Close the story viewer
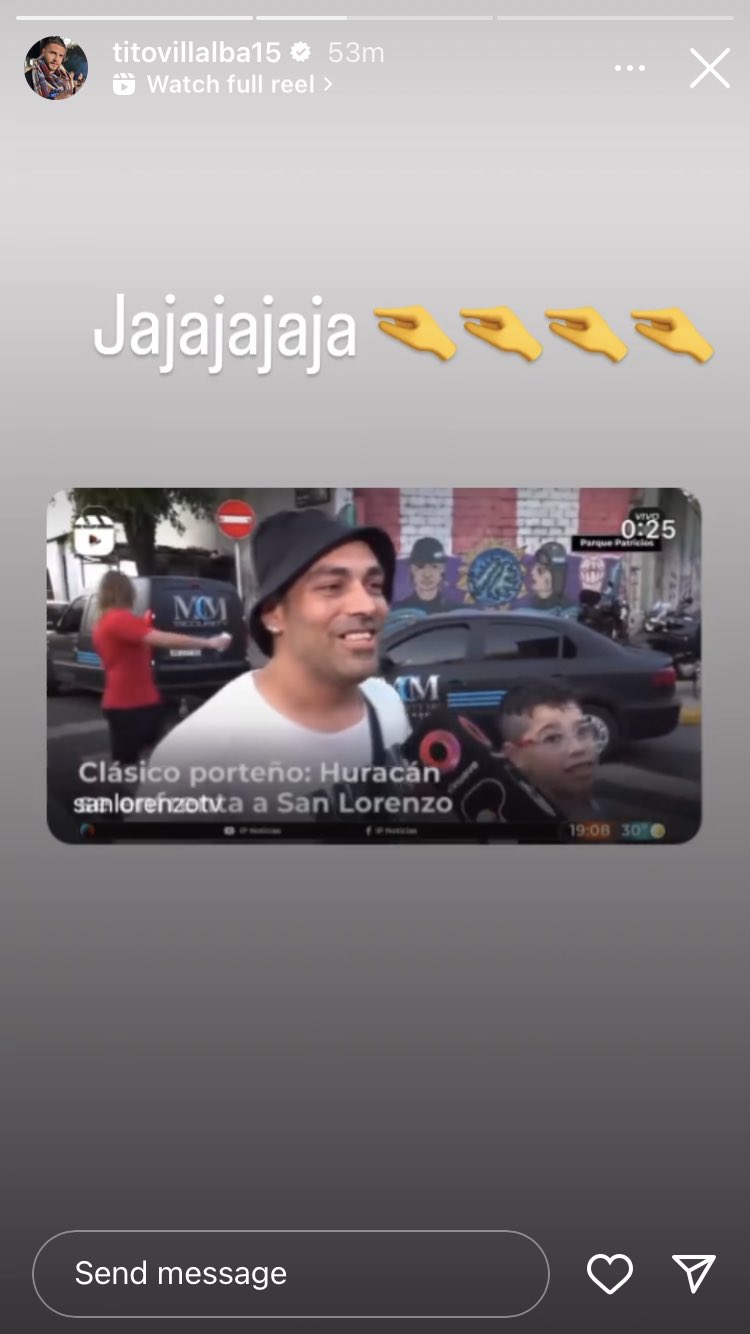This screenshot has height=1334, width=750. 709,68
